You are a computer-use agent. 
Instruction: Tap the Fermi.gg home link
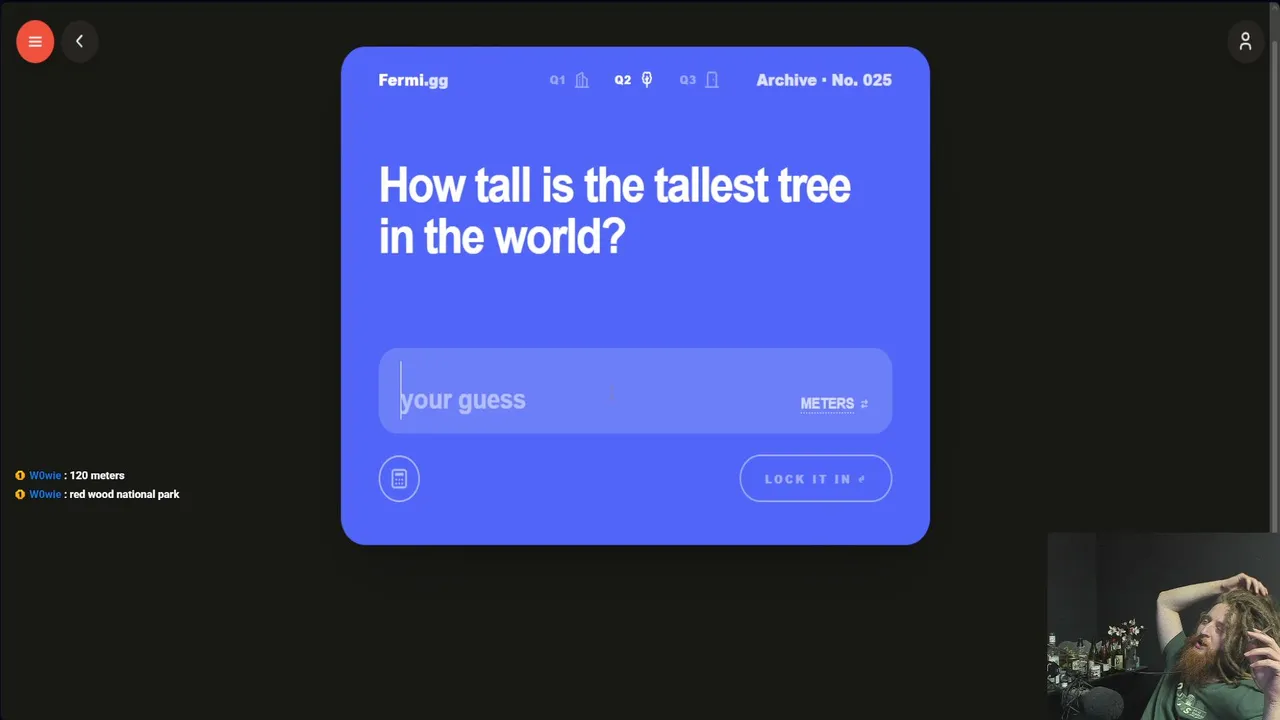(x=413, y=80)
